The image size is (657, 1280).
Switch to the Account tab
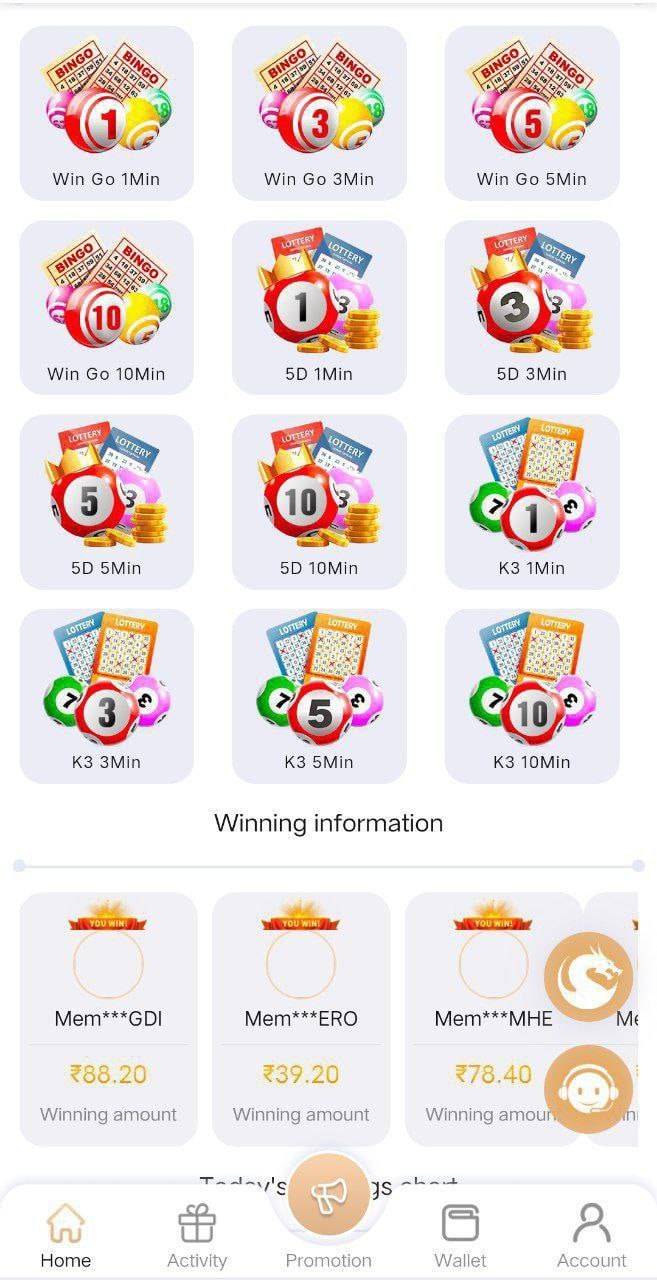[x=592, y=1236]
